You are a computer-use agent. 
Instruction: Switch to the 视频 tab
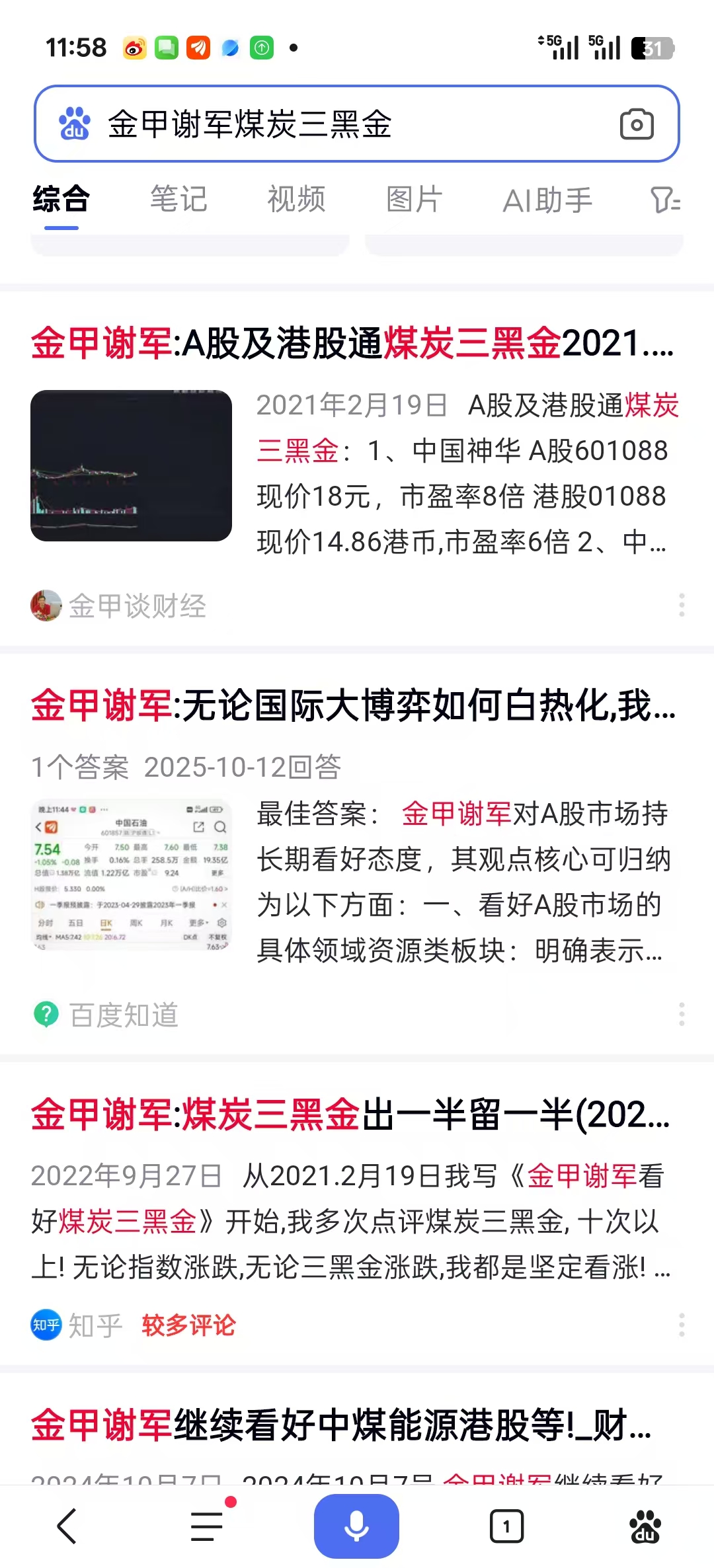pyautogui.click(x=296, y=200)
